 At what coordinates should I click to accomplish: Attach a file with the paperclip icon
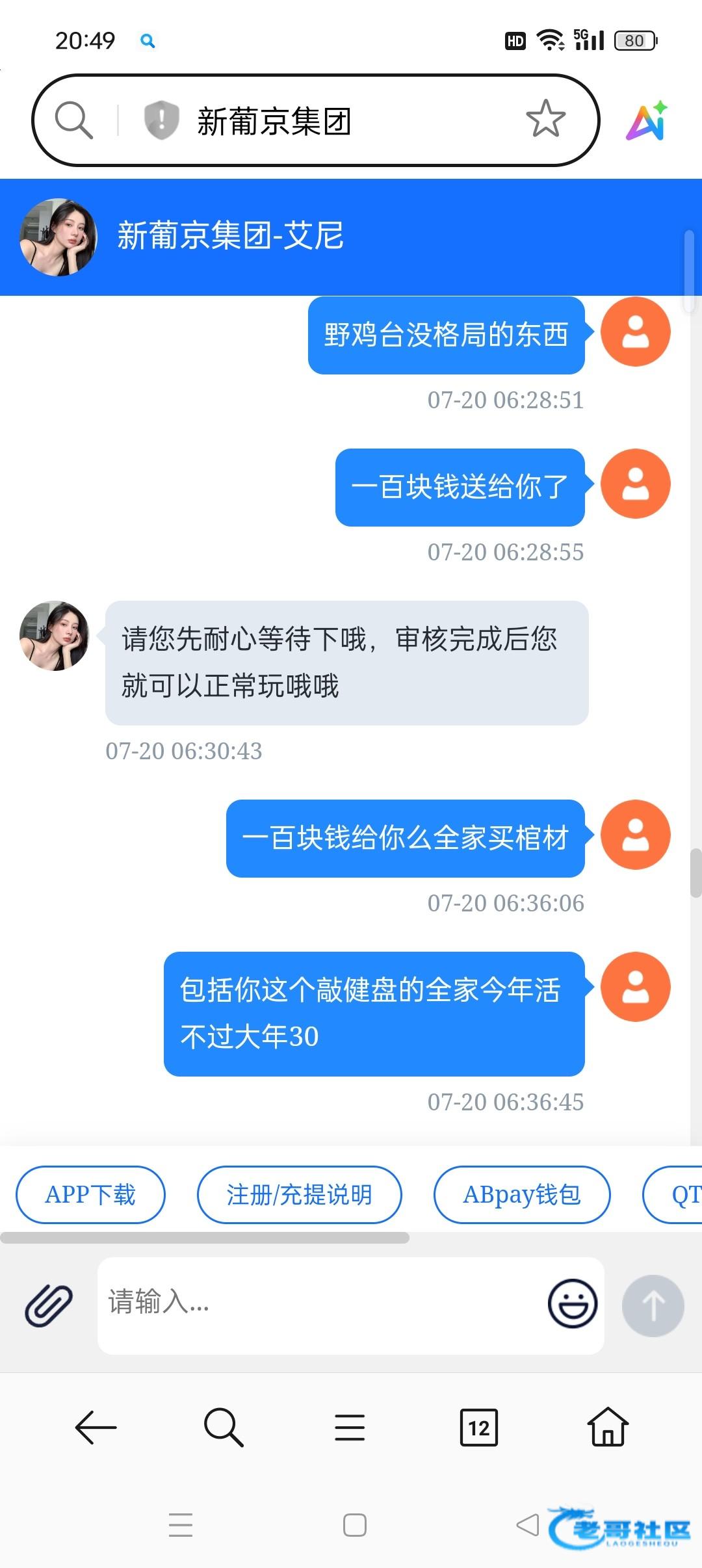point(49,1305)
